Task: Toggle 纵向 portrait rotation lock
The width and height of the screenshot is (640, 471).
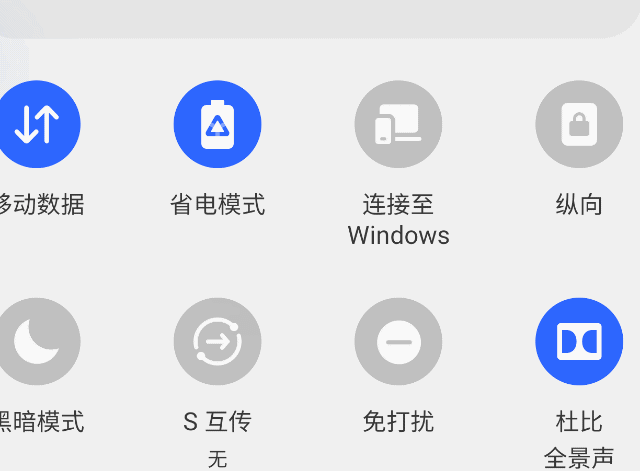Action: click(x=579, y=124)
